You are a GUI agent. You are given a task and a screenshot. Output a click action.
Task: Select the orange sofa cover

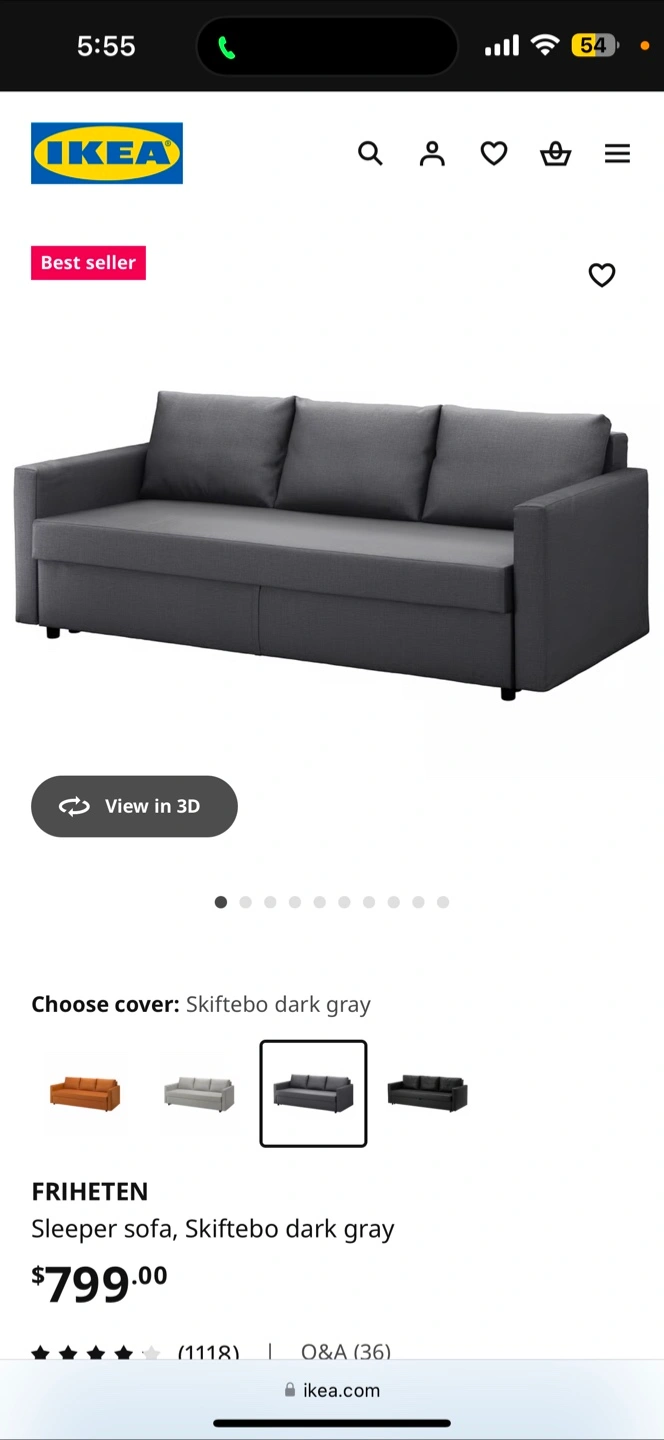pyautogui.click(x=85, y=1093)
